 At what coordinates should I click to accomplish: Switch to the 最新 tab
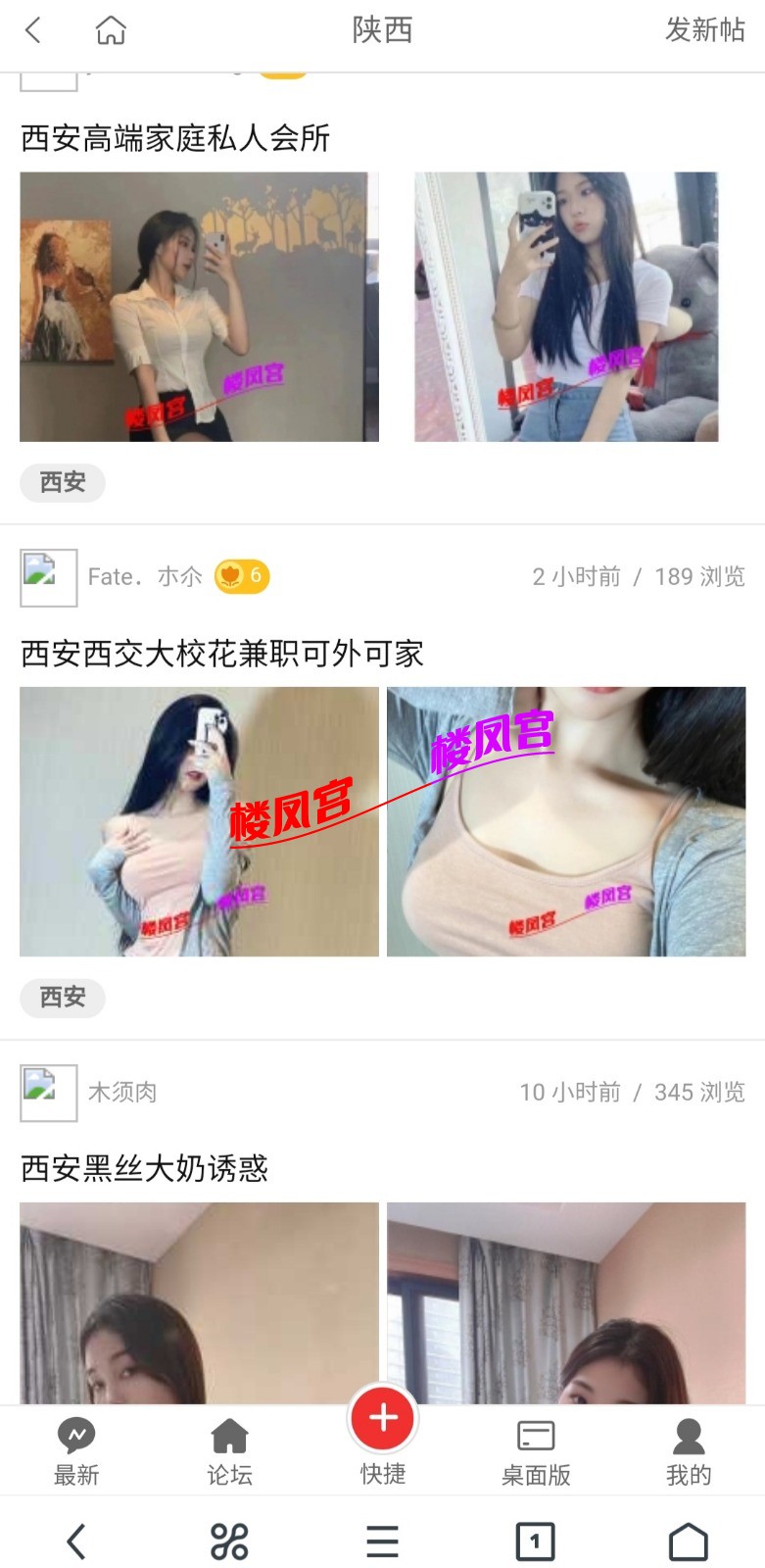pos(76,1451)
